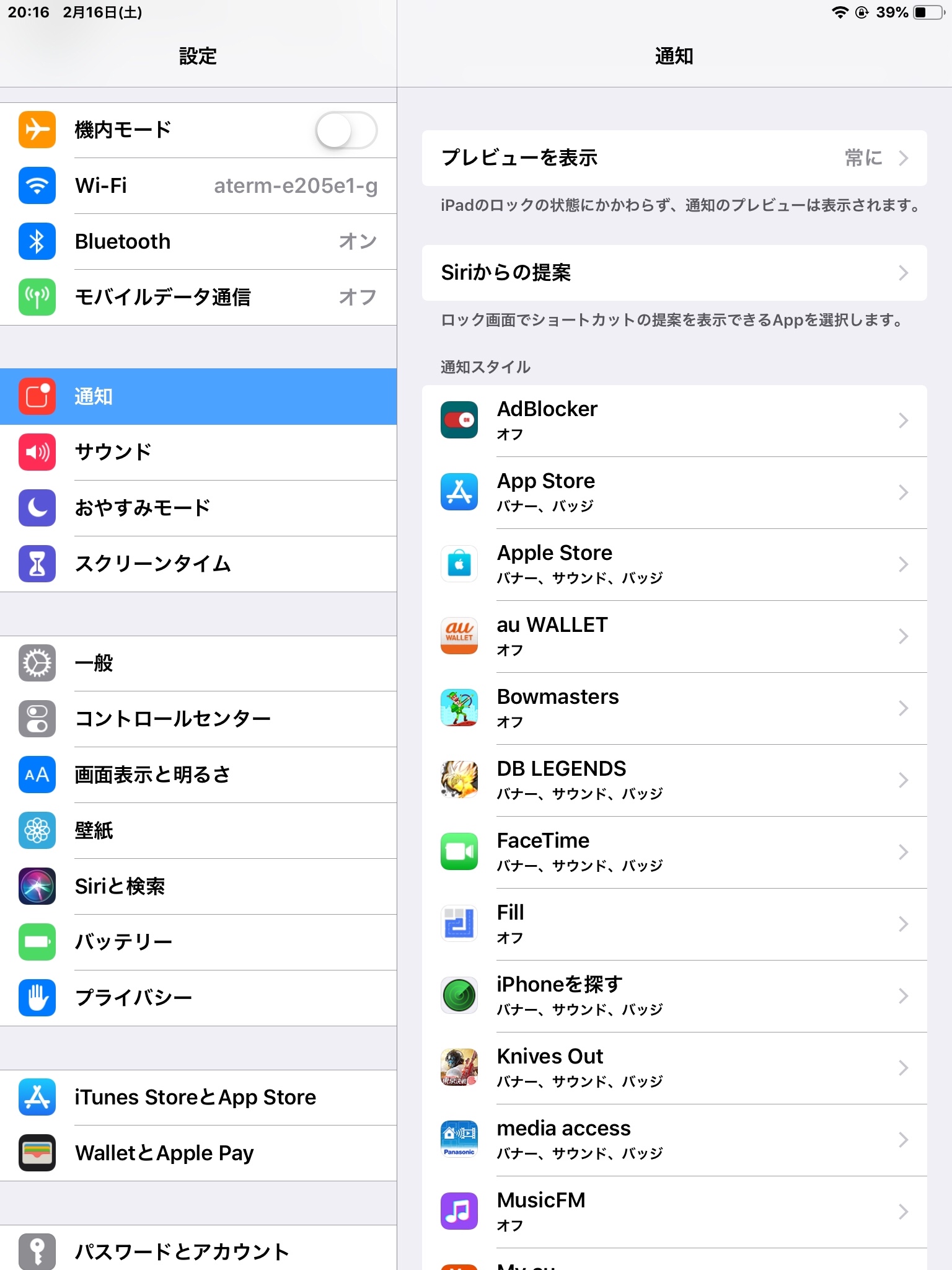Open Siriと検索 settings

pyautogui.click(x=198, y=886)
